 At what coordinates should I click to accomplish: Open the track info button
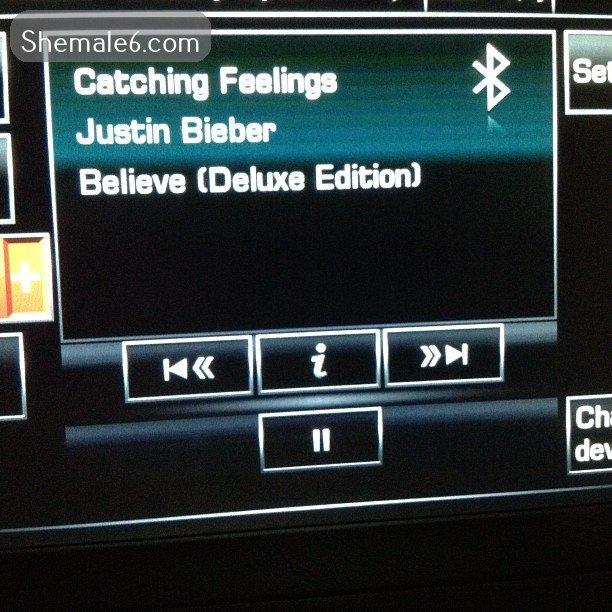(318, 362)
